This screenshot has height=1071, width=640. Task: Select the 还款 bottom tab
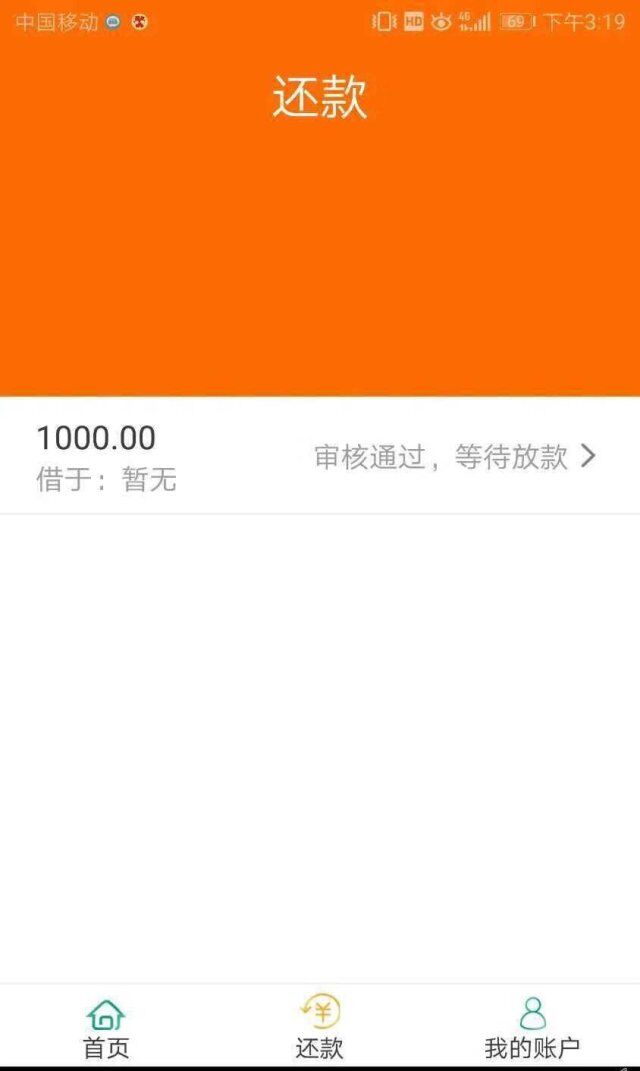(320, 1027)
